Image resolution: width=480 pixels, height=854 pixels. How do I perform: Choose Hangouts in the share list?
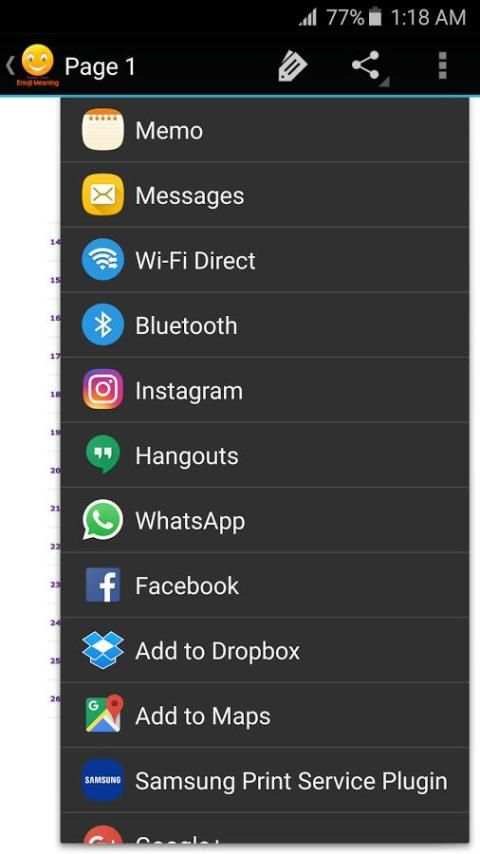coord(265,455)
